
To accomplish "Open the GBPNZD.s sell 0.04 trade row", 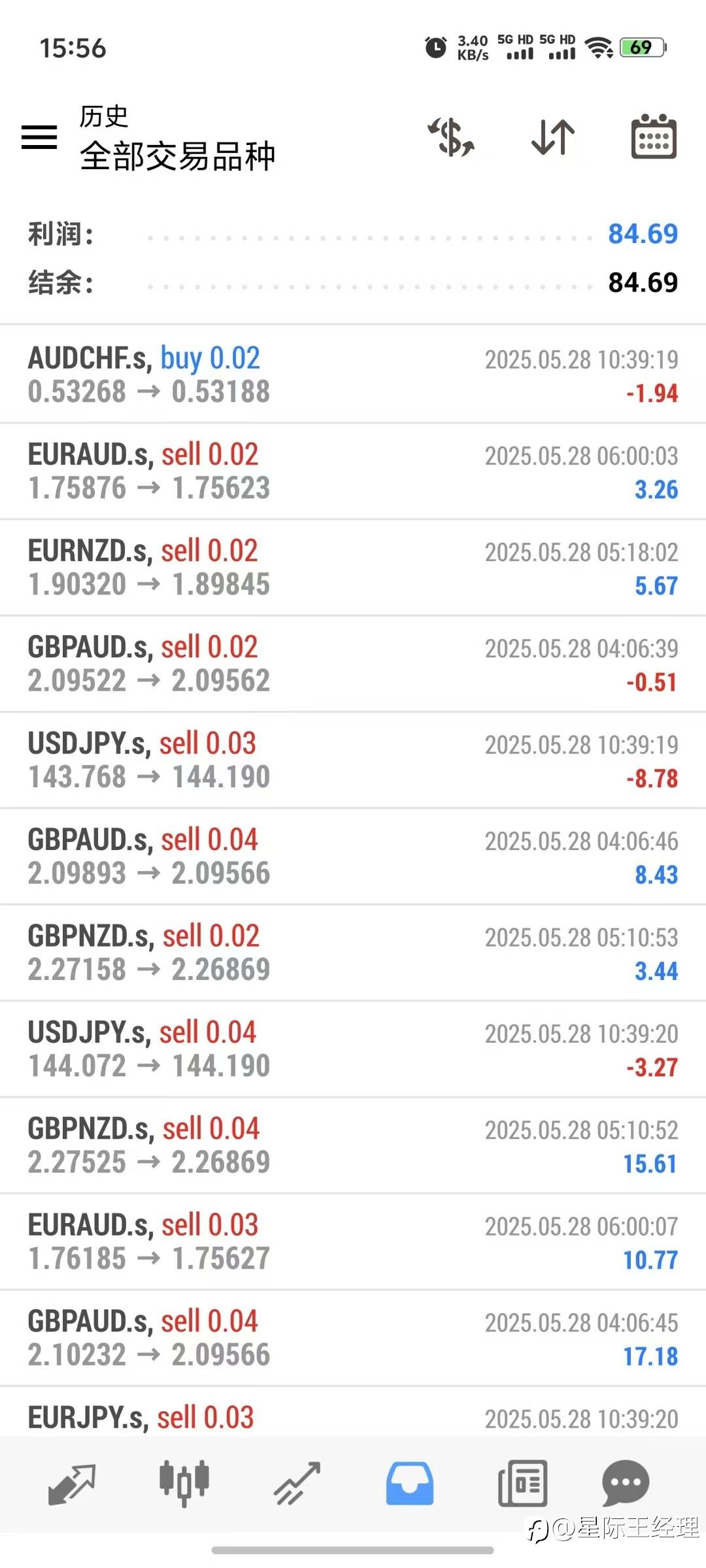I will point(353,1145).
